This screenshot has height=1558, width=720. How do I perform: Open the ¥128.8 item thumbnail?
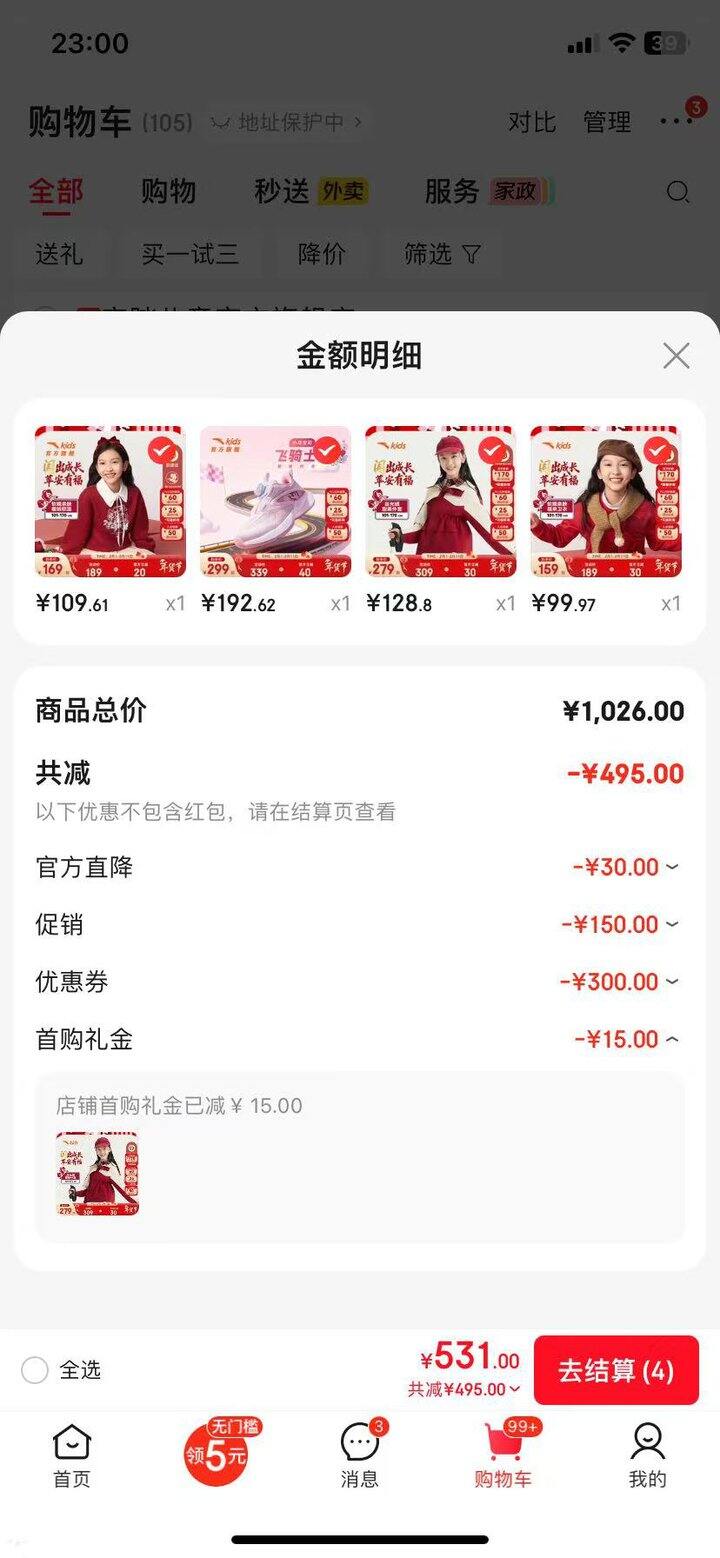click(440, 502)
